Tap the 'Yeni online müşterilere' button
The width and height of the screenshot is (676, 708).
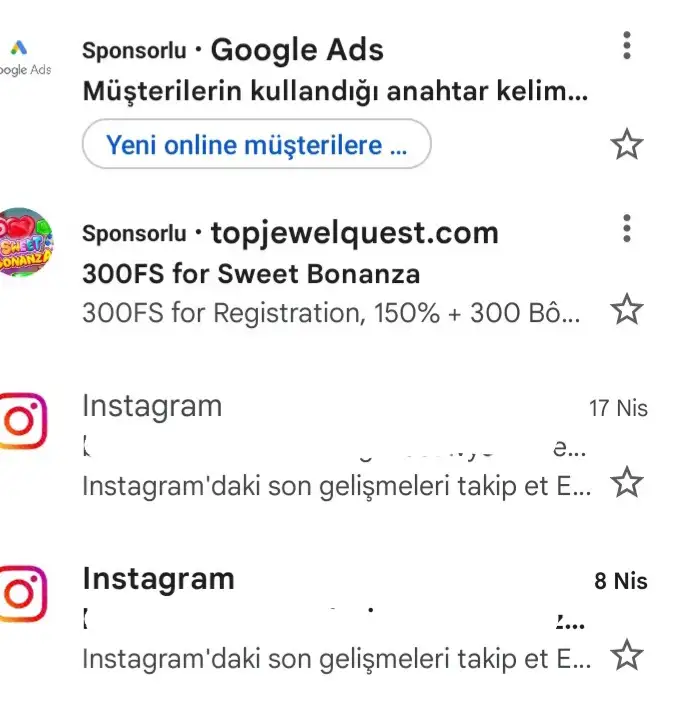pyautogui.click(x=256, y=145)
